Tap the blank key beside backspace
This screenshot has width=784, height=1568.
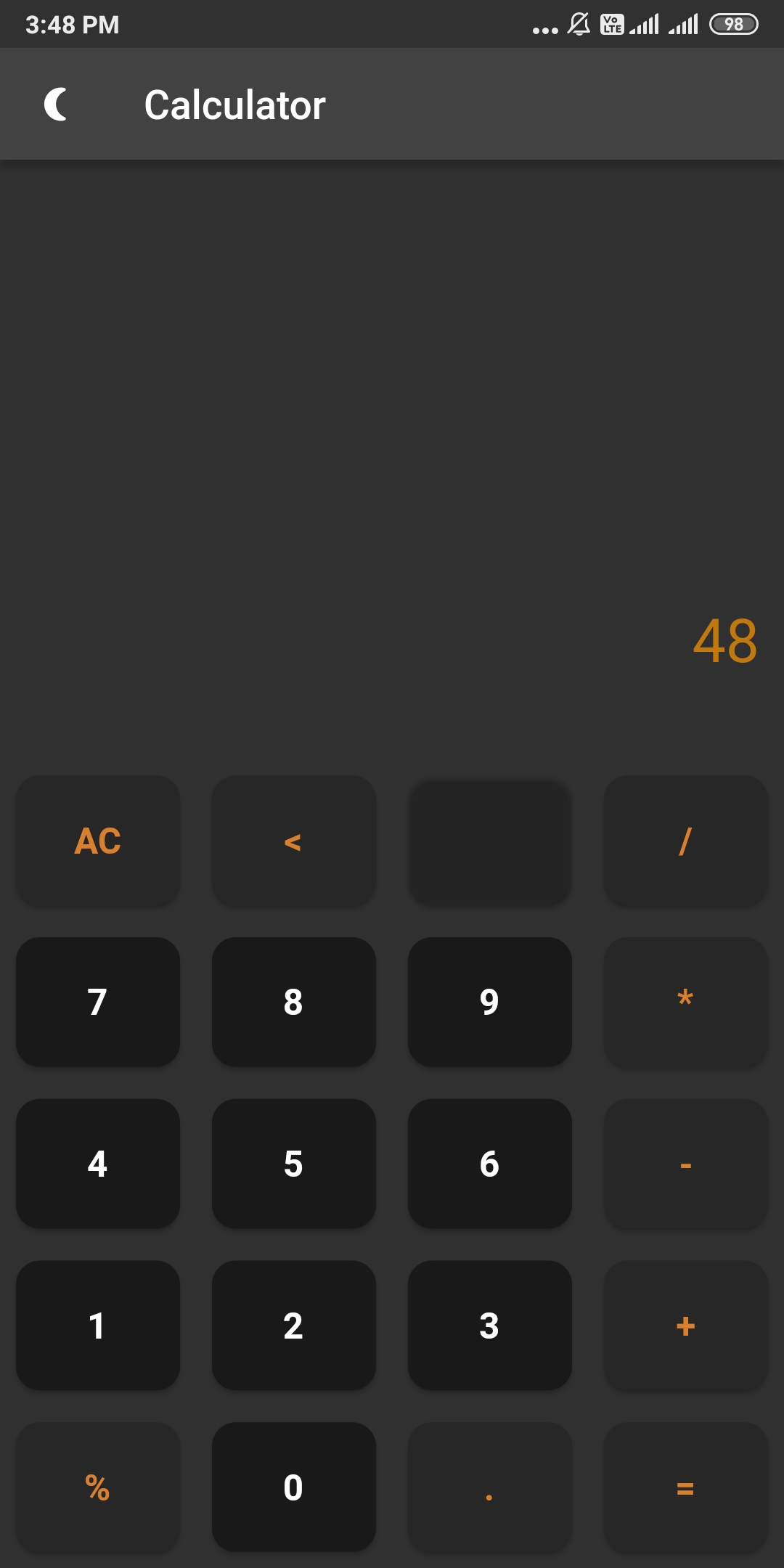(489, 841)
